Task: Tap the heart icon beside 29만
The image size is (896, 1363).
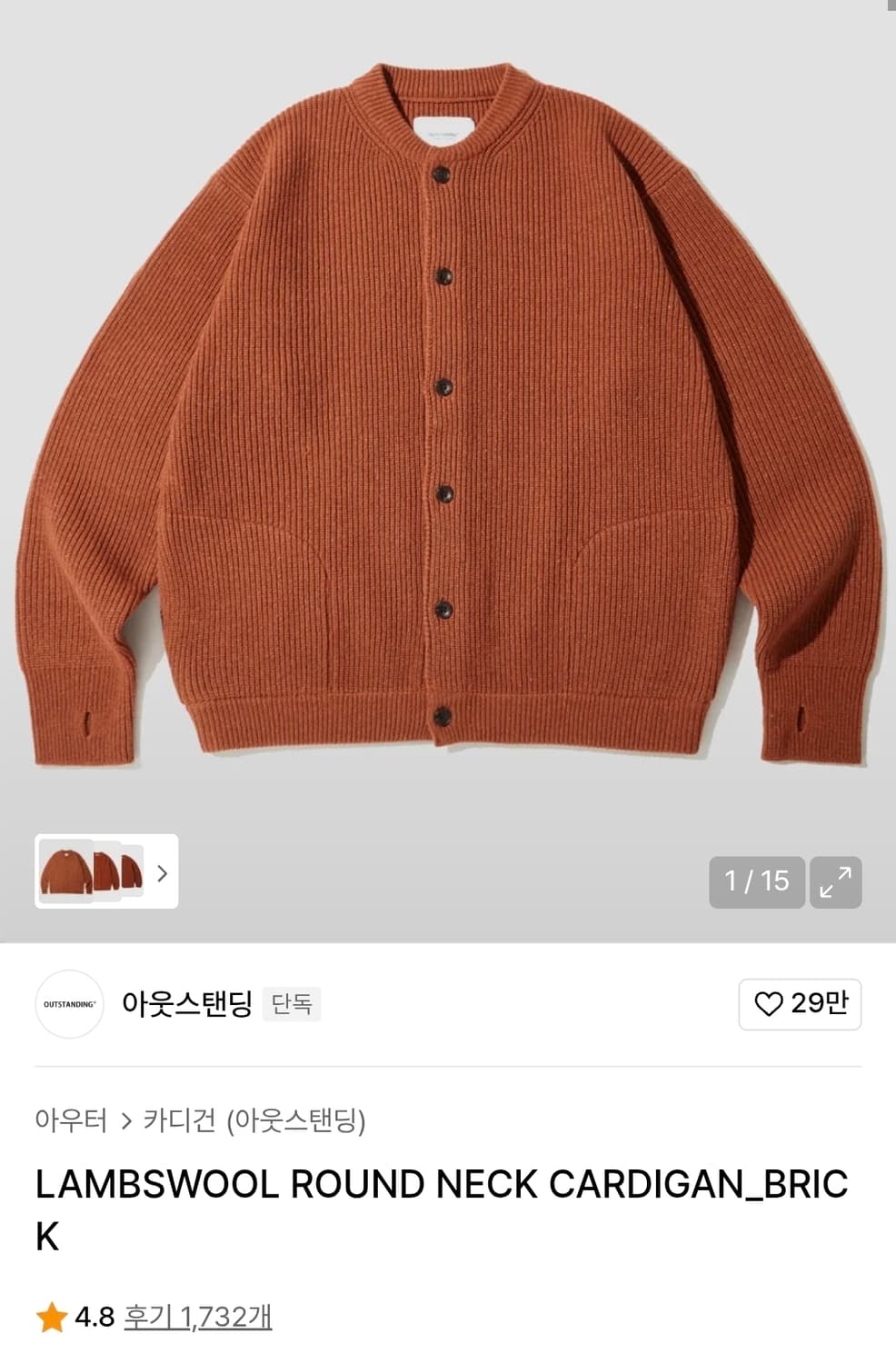Action: pyautogui.click(x=769, y=1005)
